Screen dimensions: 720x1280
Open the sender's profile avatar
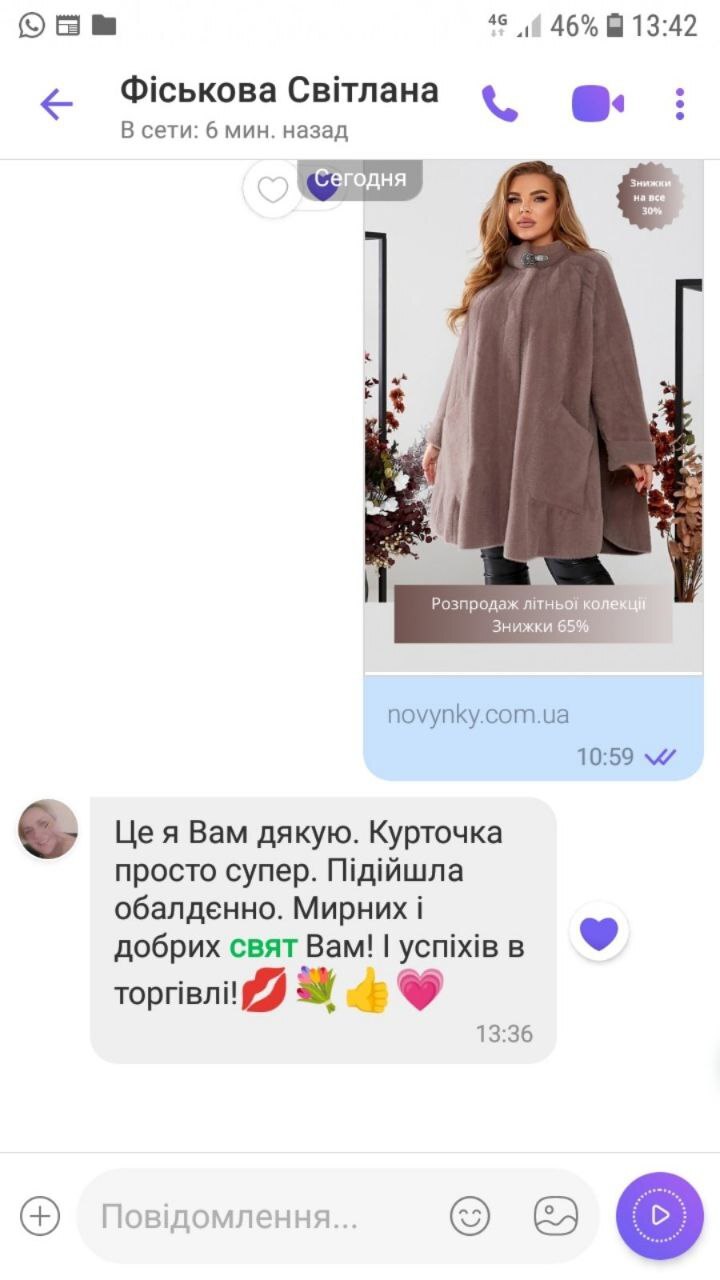(48, 829)
